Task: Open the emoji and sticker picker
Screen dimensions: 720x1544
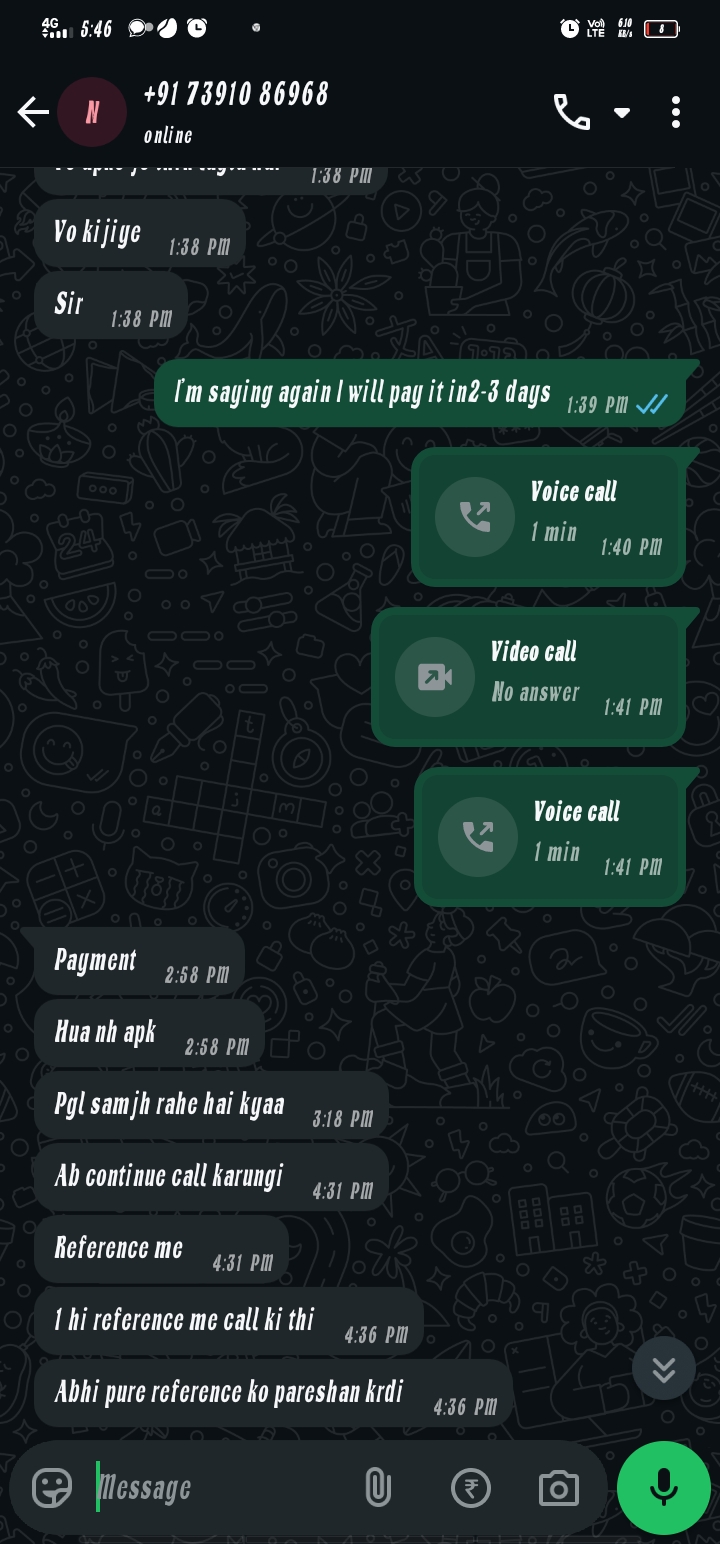Action: click(52, 1488)
